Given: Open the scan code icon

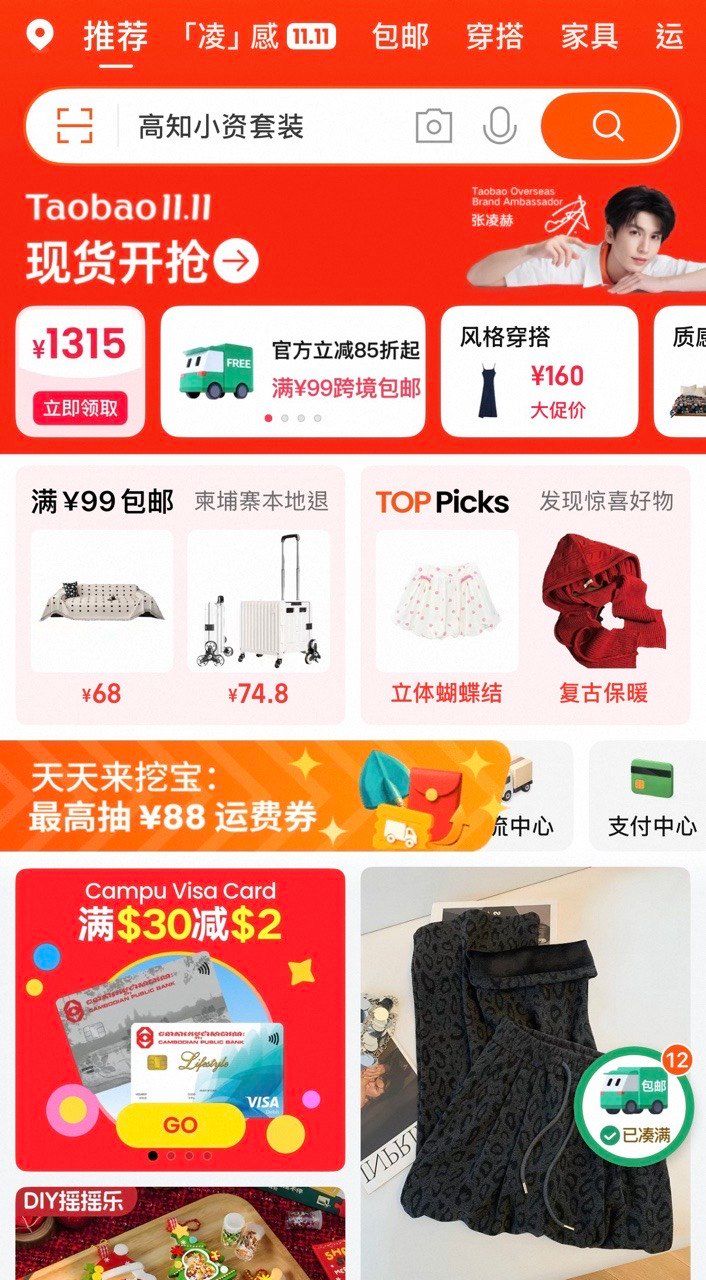Looking at the screenshot, I should click(x=75, y=126).
